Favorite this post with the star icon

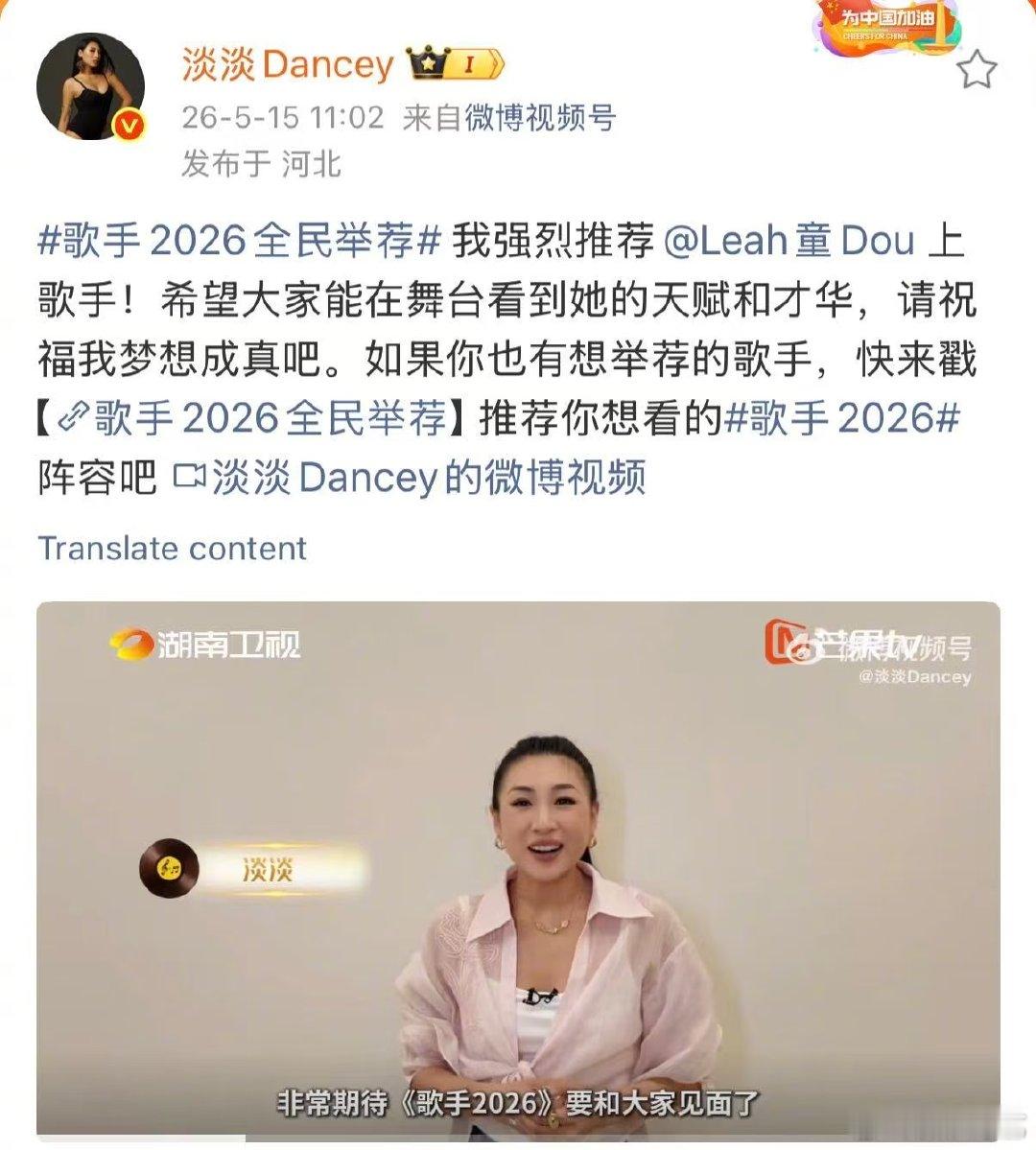click(977, 70)
